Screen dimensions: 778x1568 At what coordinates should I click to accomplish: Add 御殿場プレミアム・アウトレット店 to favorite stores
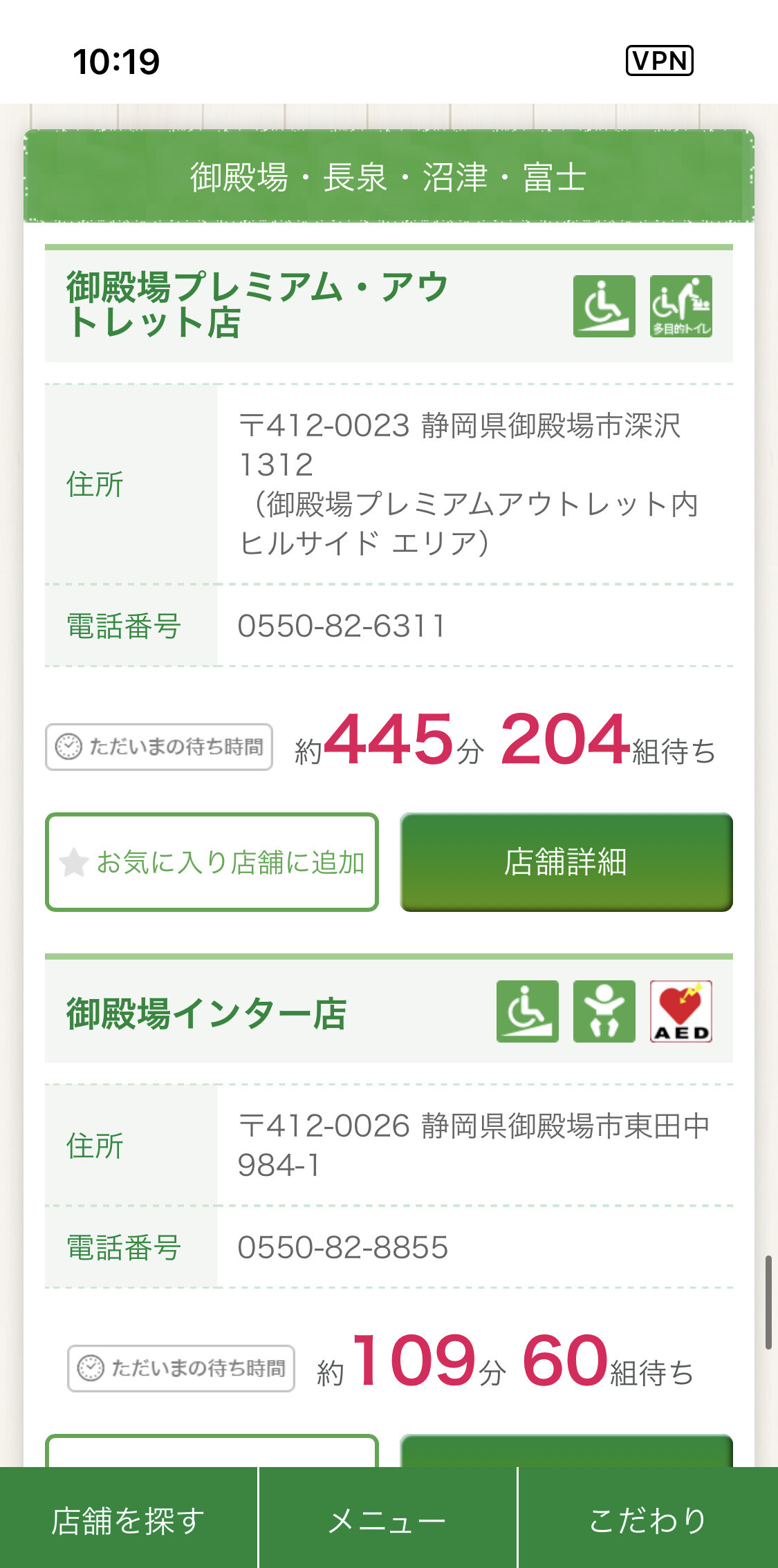[212, 862]
